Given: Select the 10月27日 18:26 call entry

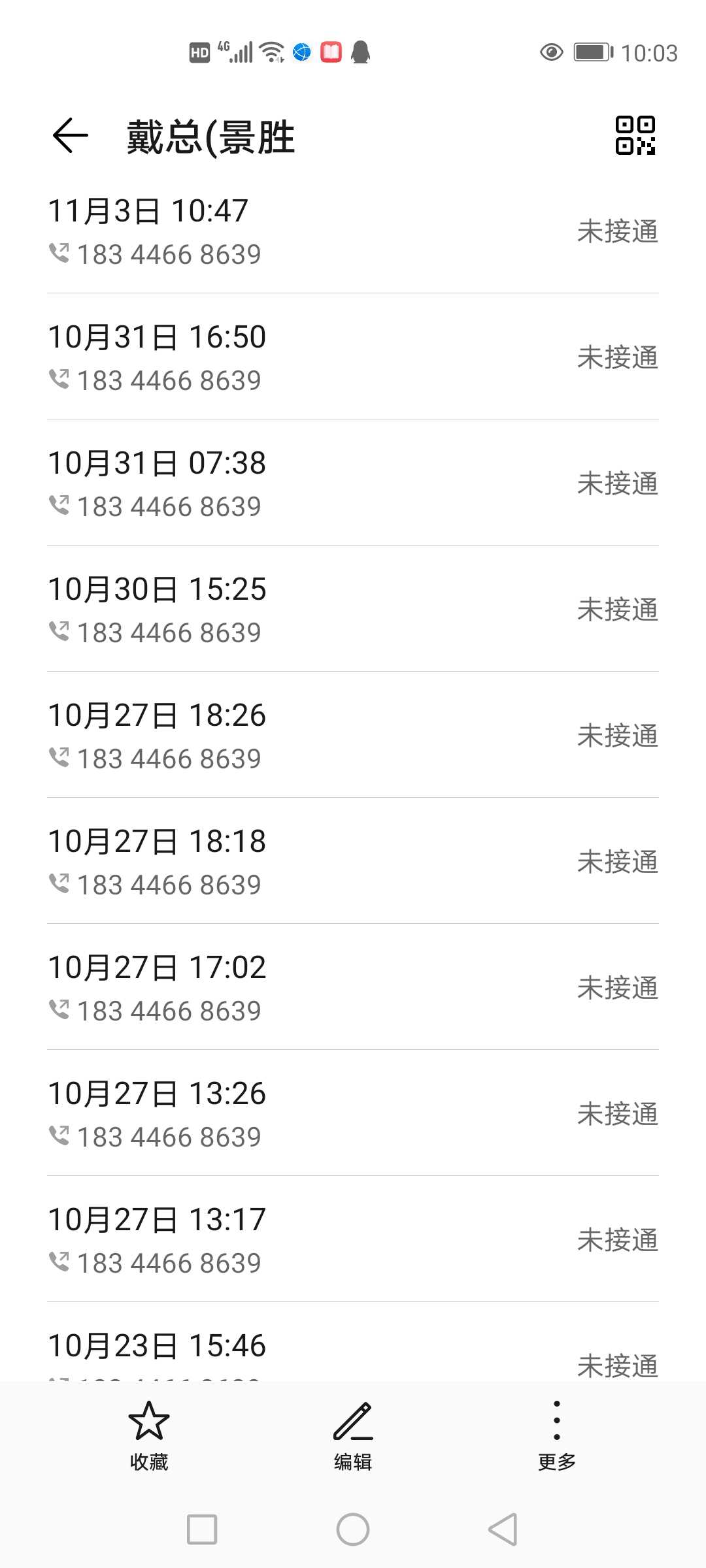Looking at the screenshot, I should pos(353,736).
